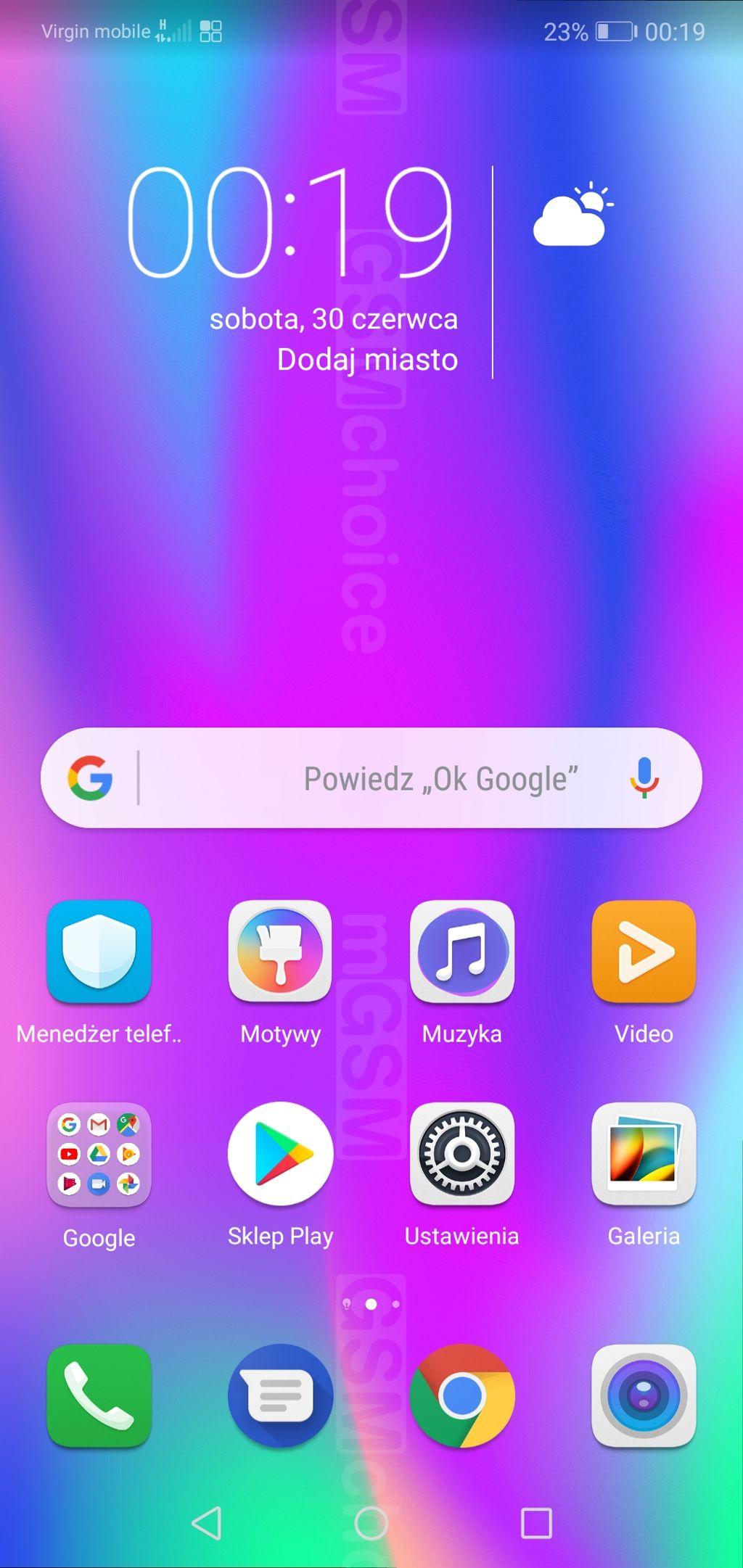The width and height of the screenshot is (743, 1568).
Task: Launch Chrome browser from dock
Action: [462, 1395]
